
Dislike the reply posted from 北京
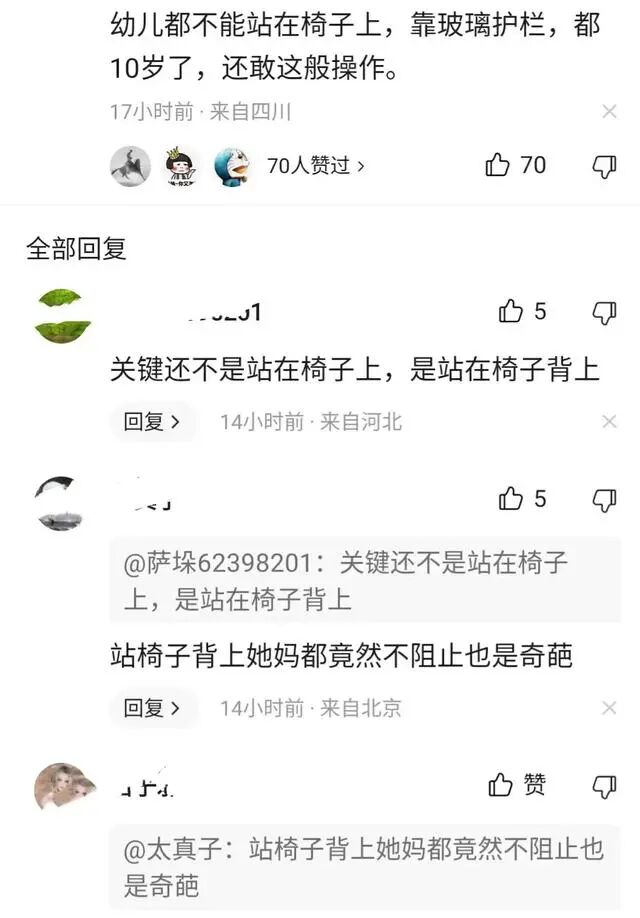coord(604,499)
